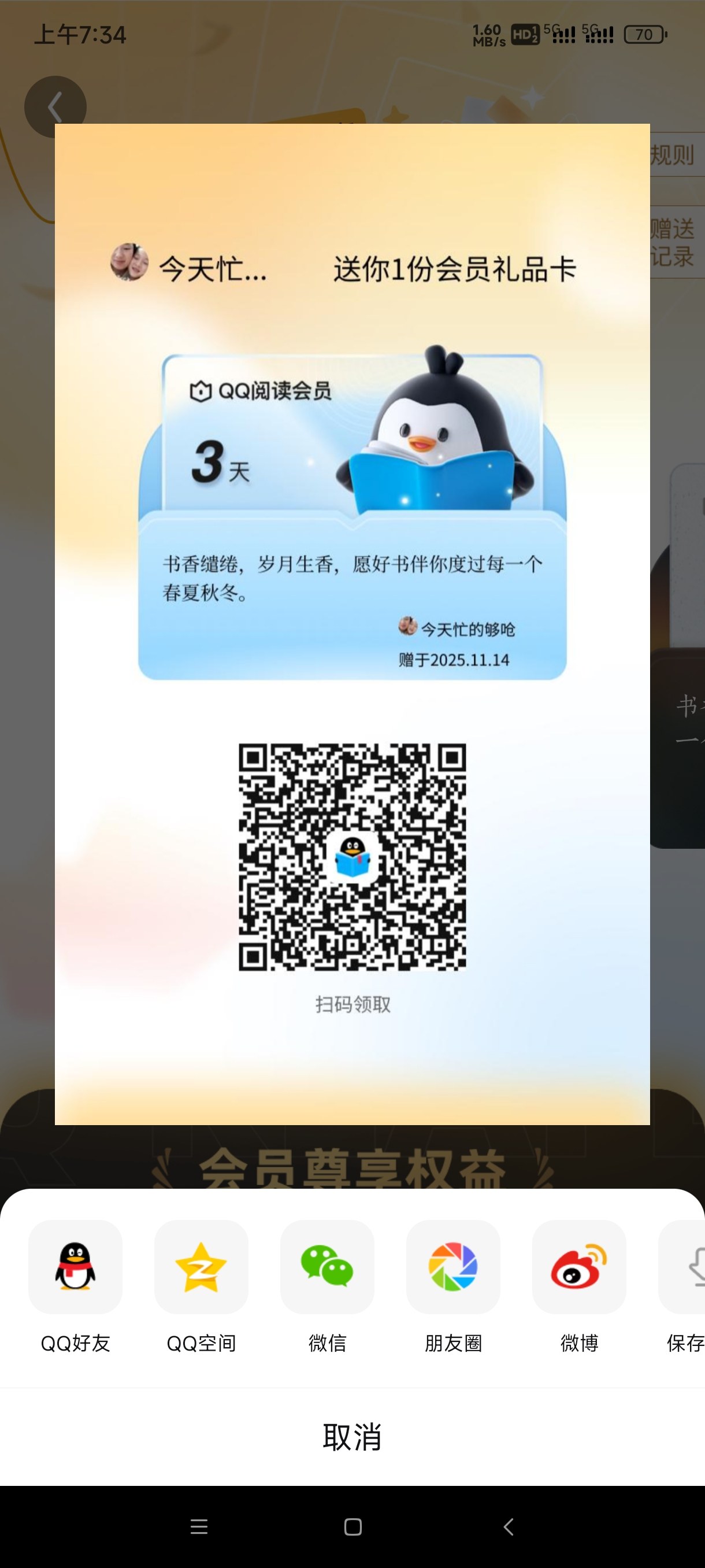Send the gift card via 微信

click(x=327, y=1267)
